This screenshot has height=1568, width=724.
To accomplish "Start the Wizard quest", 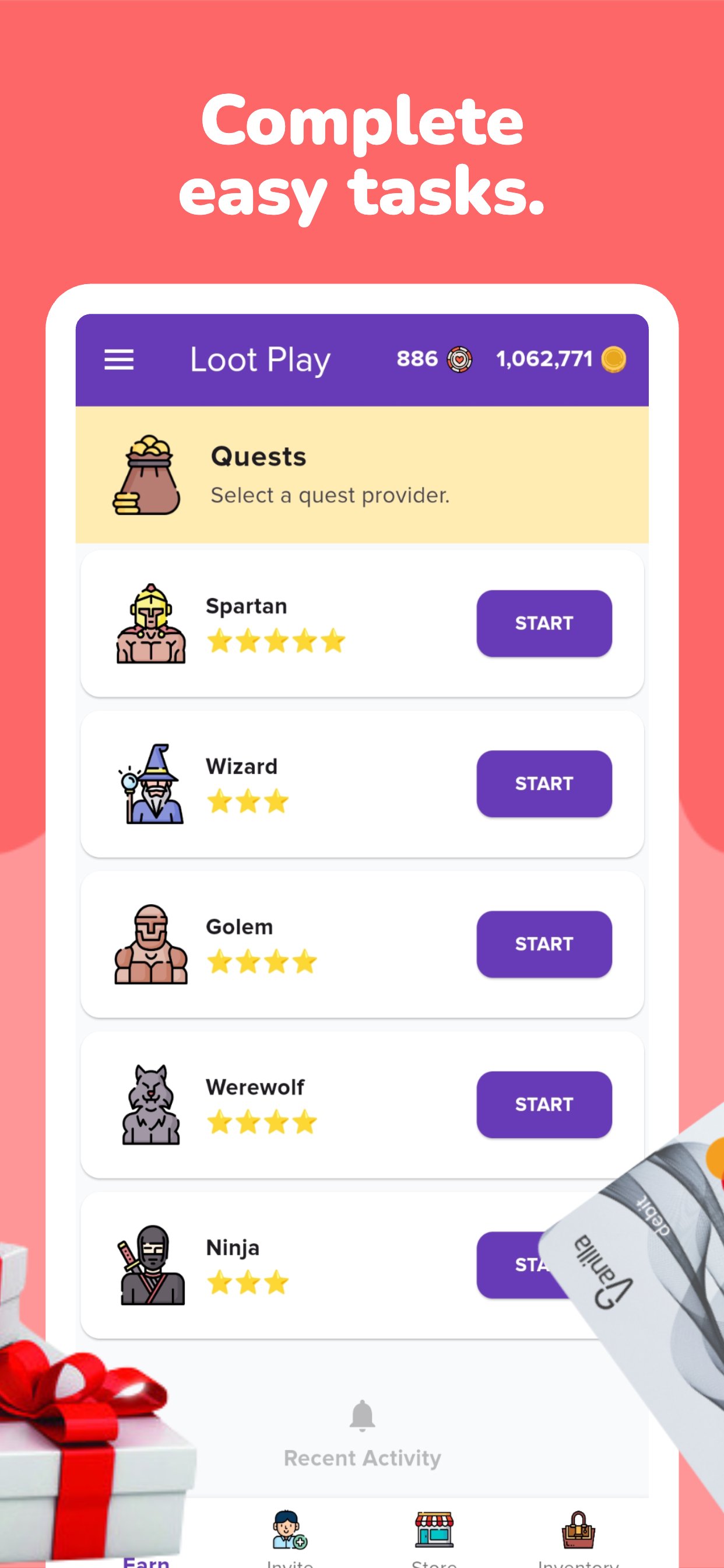I will (544, 783).
